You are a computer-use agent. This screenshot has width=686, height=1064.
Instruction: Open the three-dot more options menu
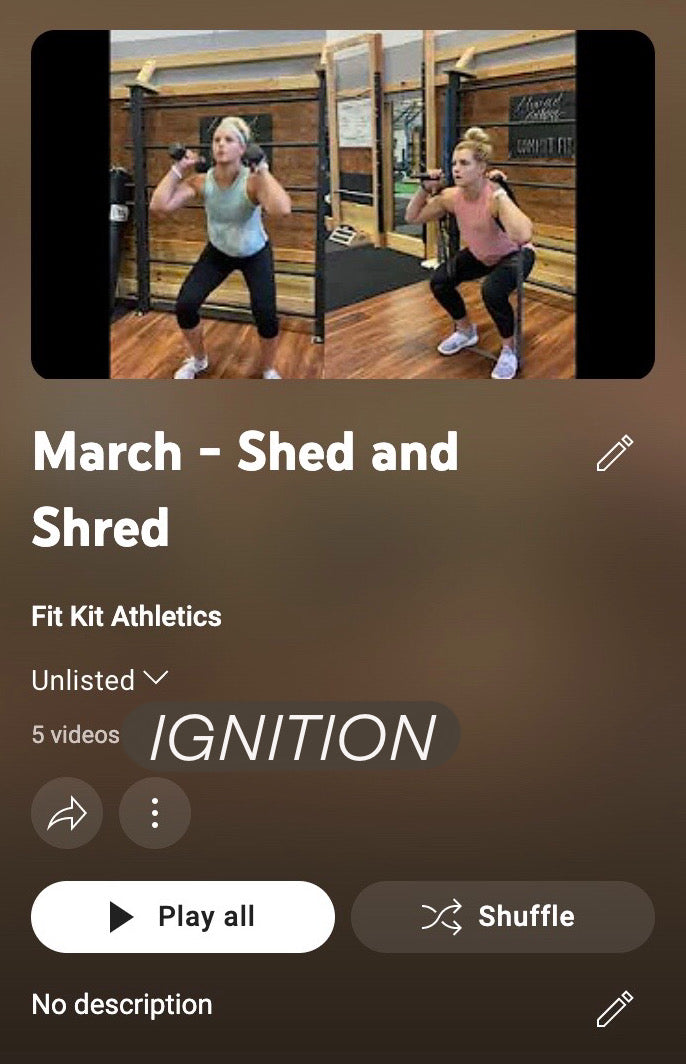[155, 813]
